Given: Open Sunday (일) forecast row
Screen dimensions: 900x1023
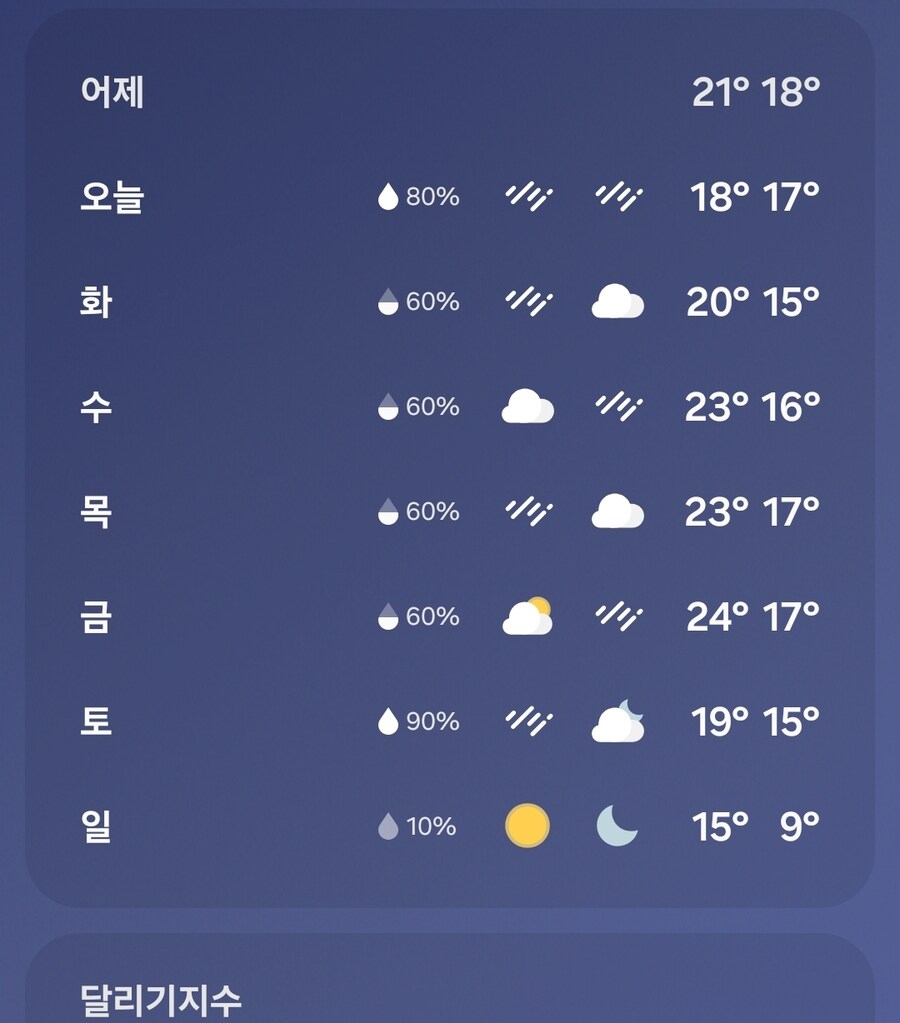Looking at the screenshot, I should [450, 826].
